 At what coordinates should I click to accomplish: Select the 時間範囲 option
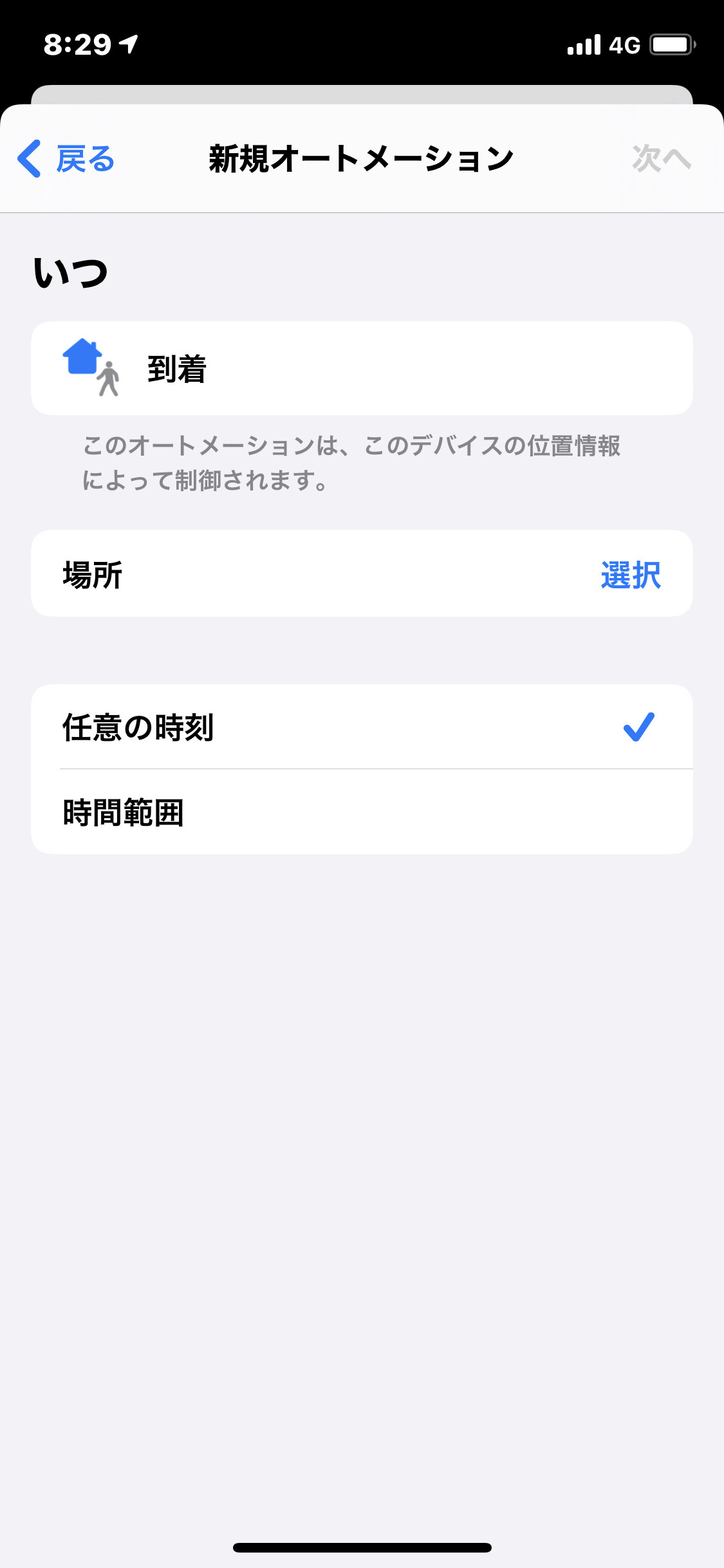pyautogui.click(x=362, y=812)
